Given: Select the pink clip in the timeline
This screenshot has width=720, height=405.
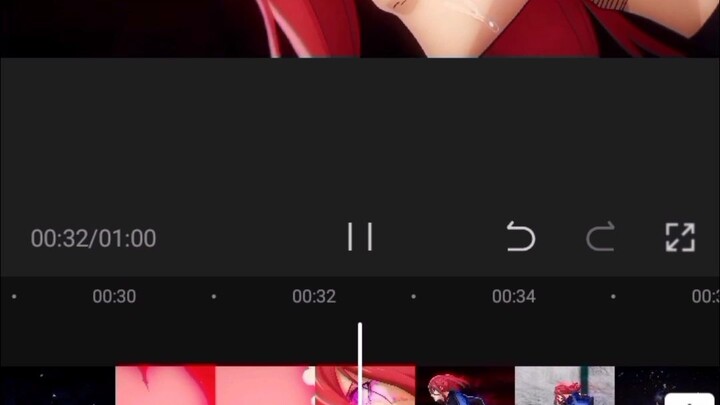Looking at the screenshot, I should 265,386.
